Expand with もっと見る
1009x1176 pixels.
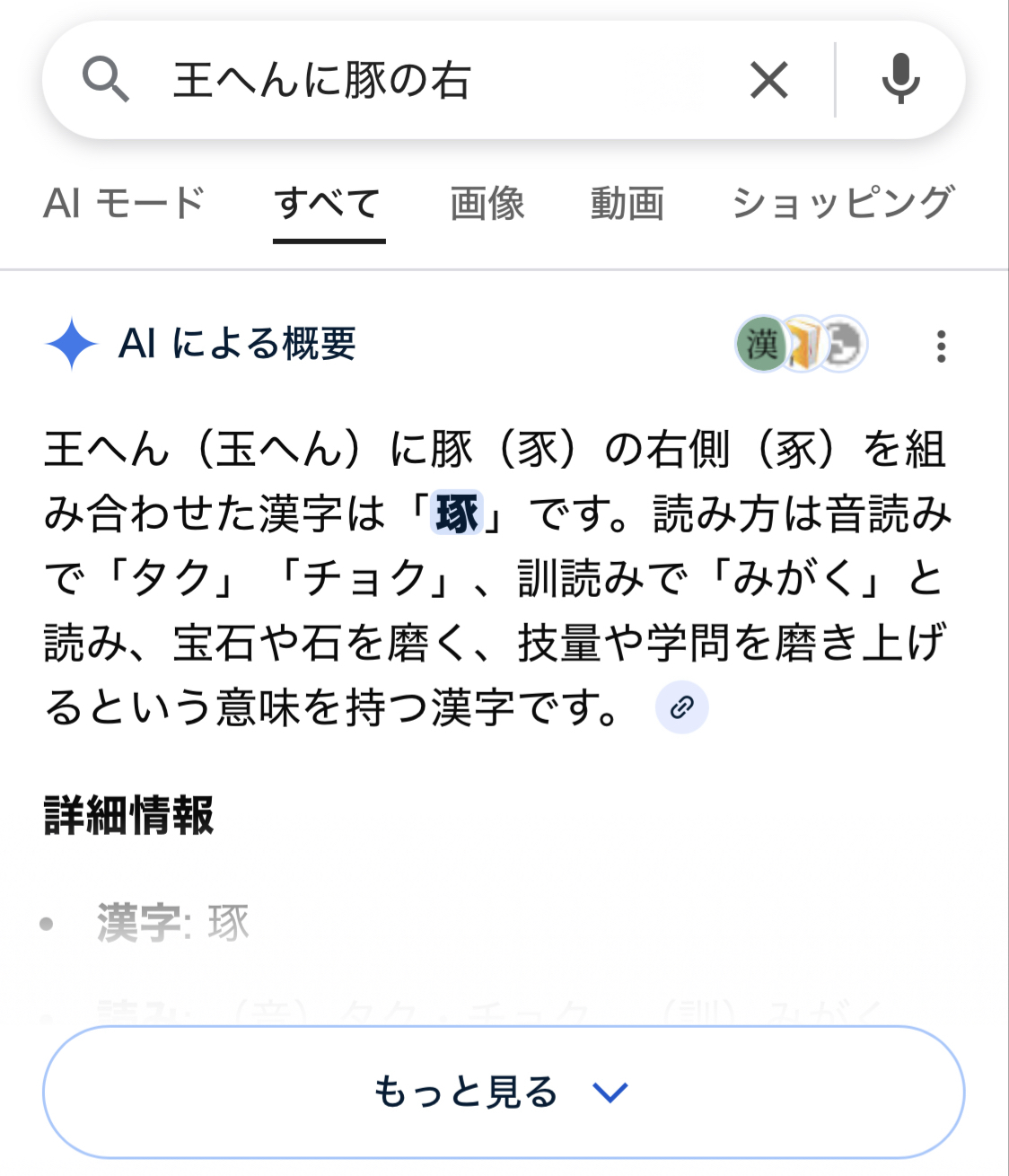click(x=504, y=1092)
